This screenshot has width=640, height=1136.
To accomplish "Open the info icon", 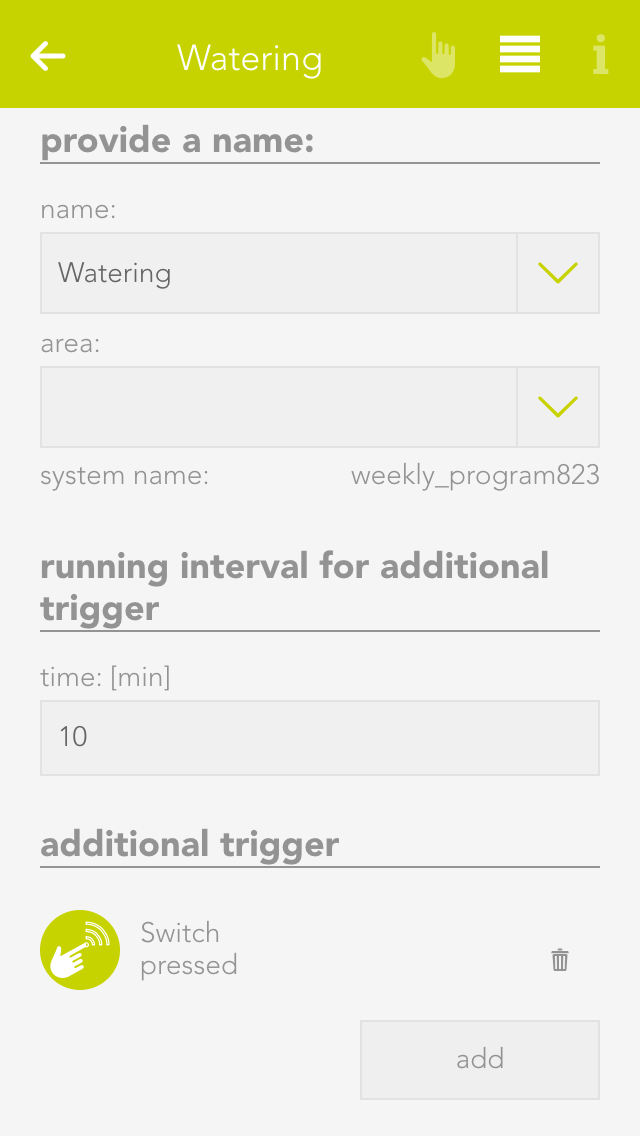I will [x=599, y=56].
